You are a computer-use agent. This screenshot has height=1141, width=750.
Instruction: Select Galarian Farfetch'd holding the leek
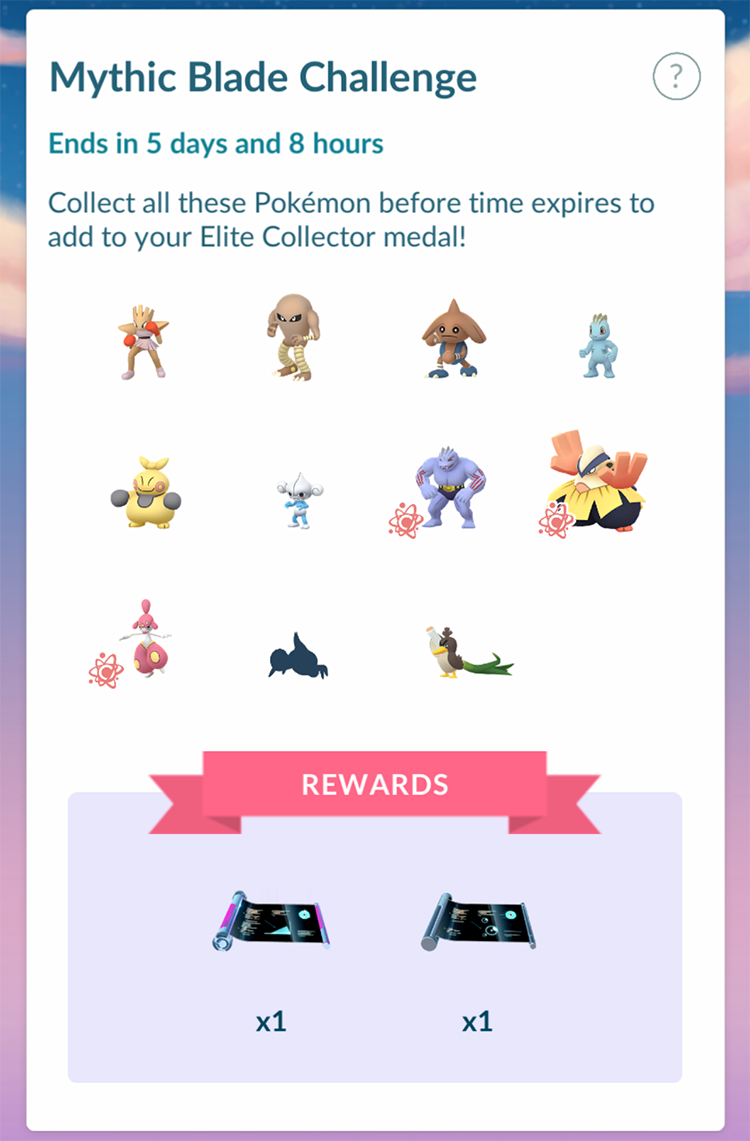pyautogui.click(x=460, y=654)
